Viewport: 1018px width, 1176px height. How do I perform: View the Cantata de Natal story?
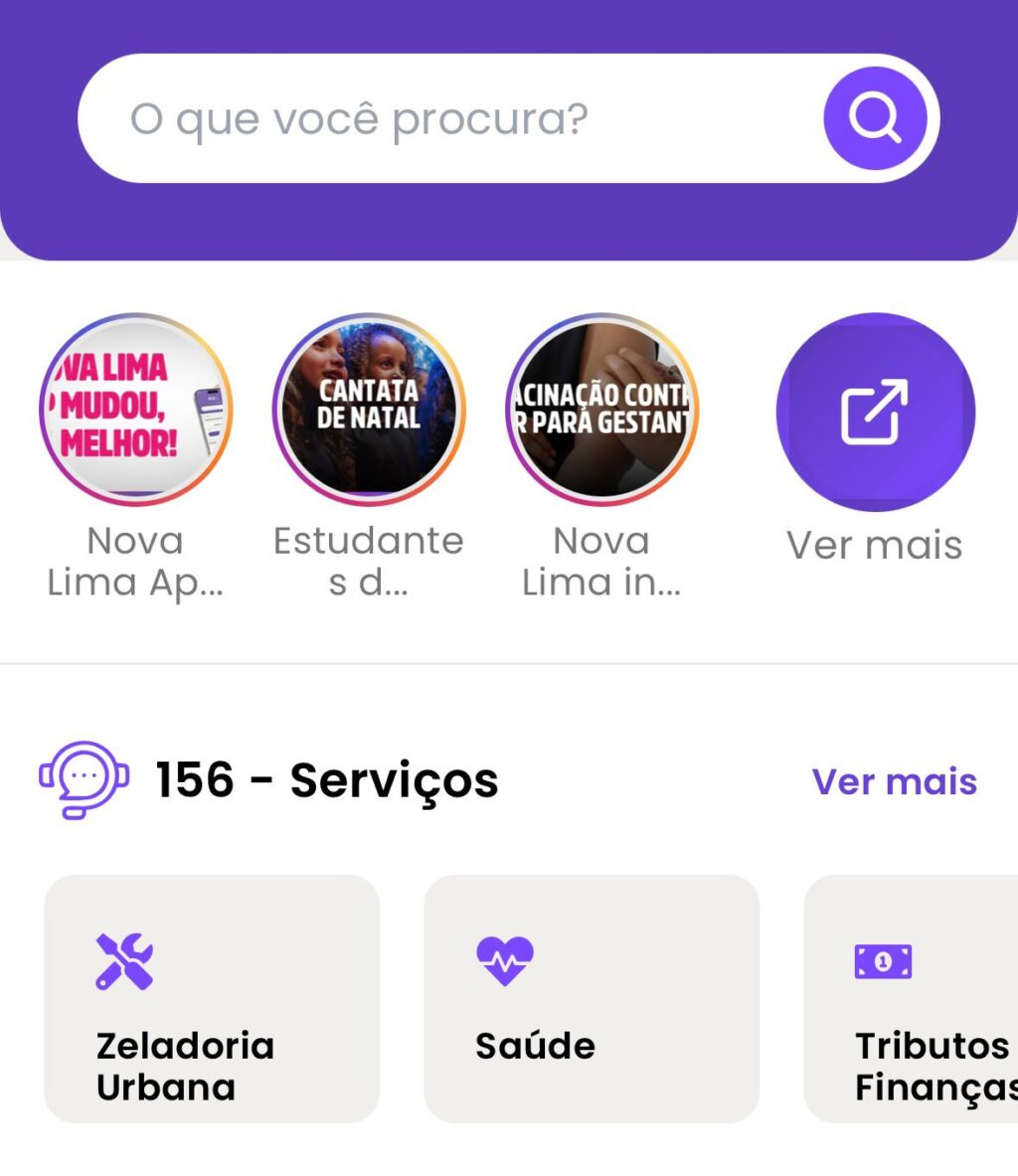(x=369, y=410)
